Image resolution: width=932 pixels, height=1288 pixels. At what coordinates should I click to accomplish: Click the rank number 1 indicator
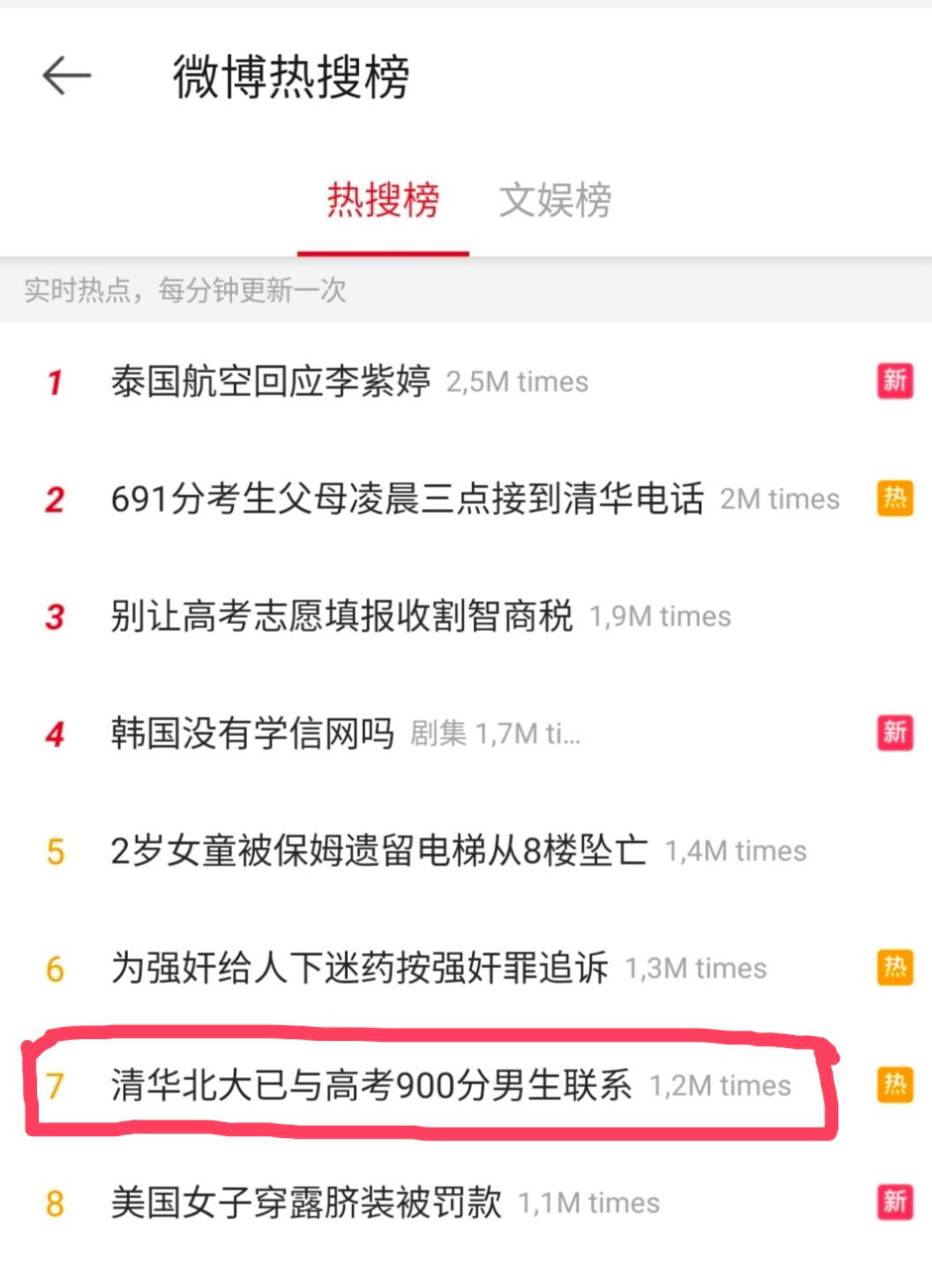pos(55,381)
